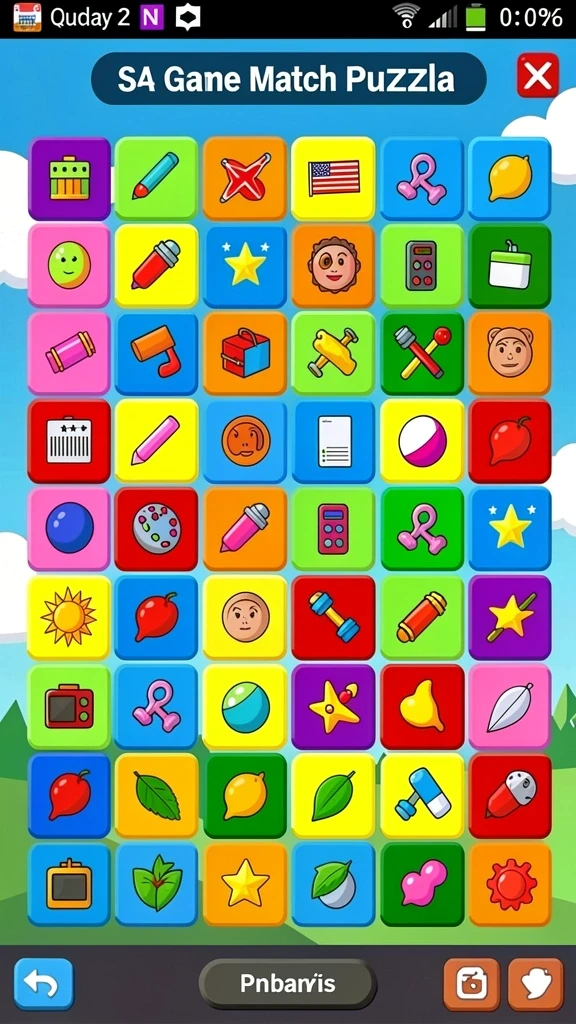The image size is (576, 1024).
Task: Tap the undo arrow button
Action: pyautogui.click(x=44, y=984)
